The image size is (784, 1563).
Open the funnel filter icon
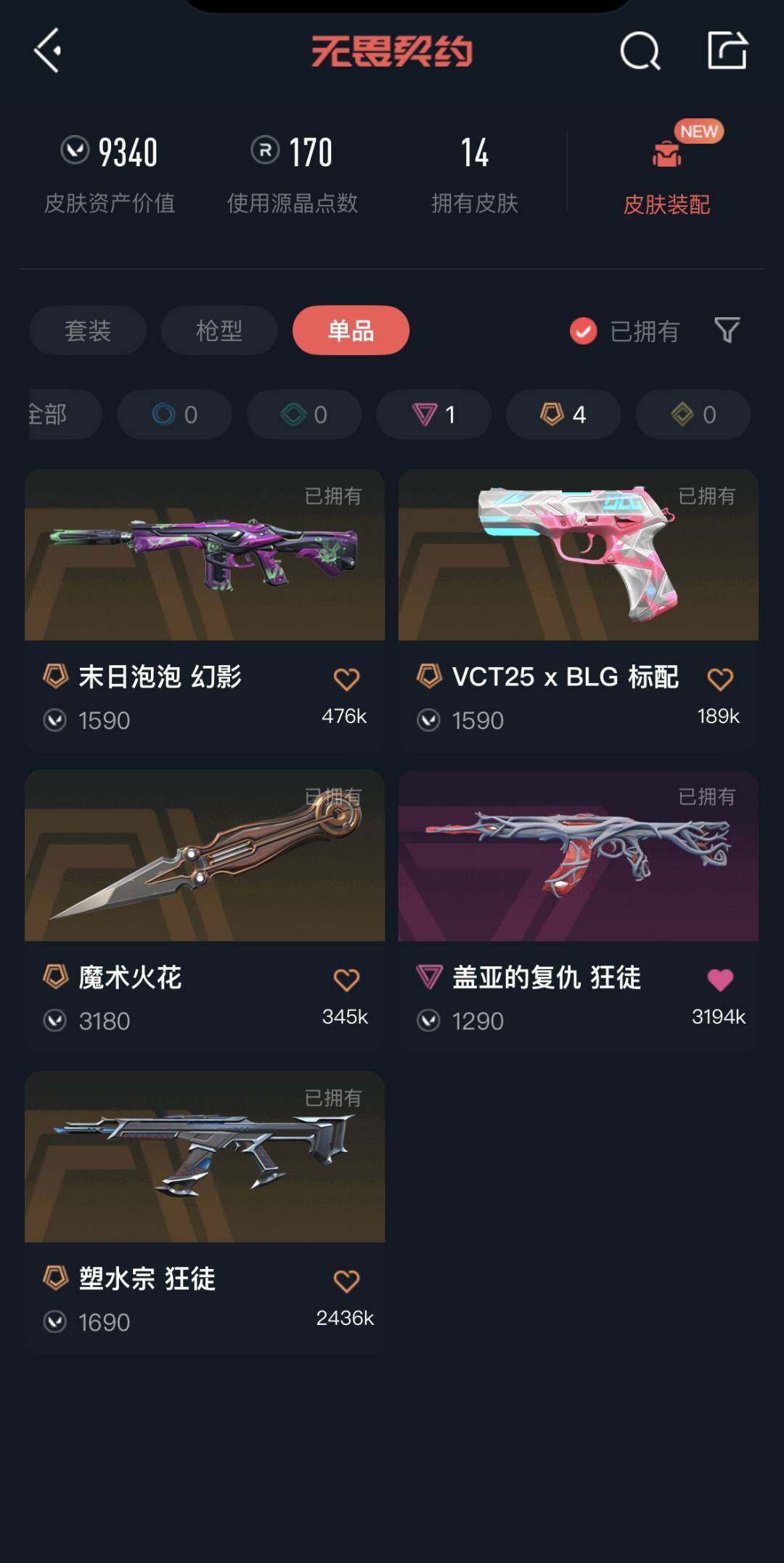[727, 330]
